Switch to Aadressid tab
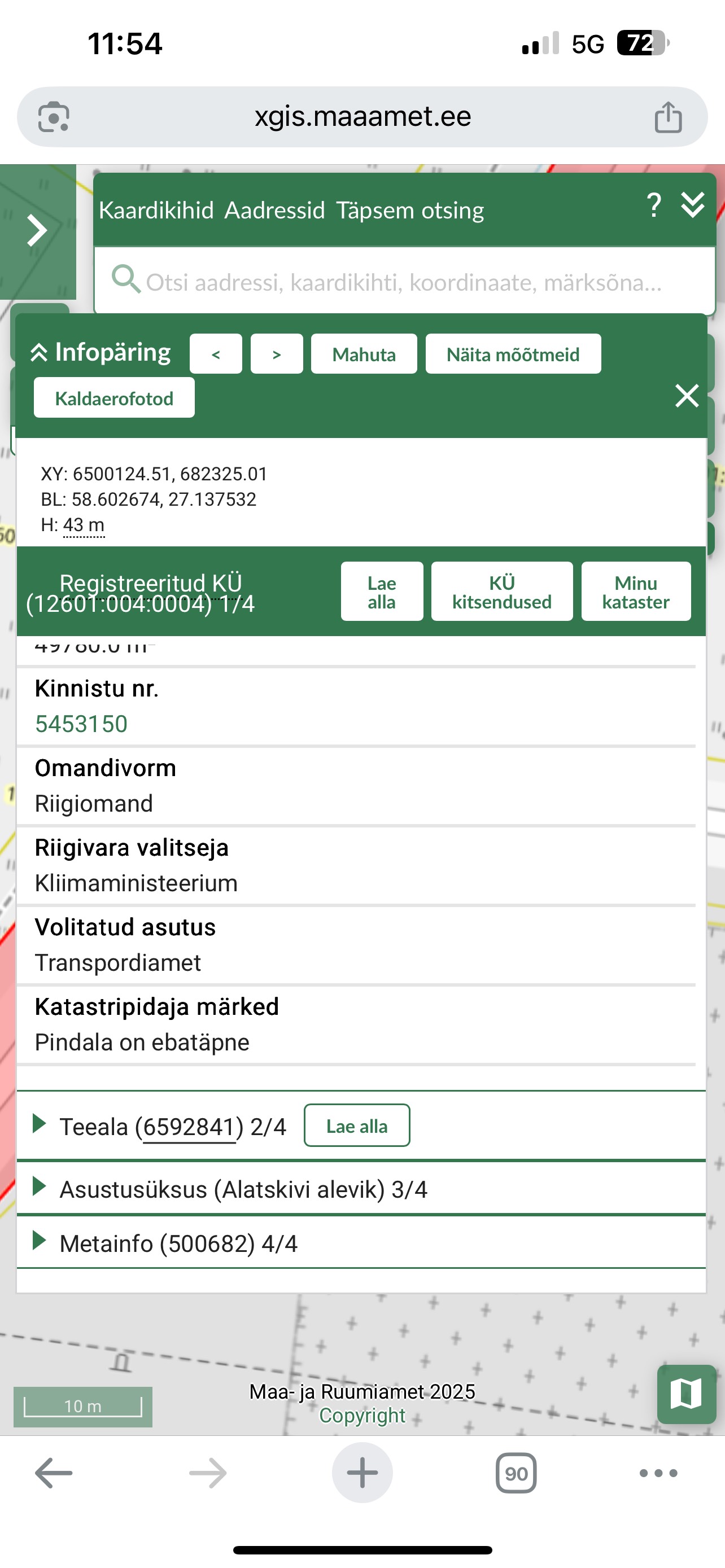The height and width of the screenshot is (1568, 725). pyautogui.click(x=274, y=211)
